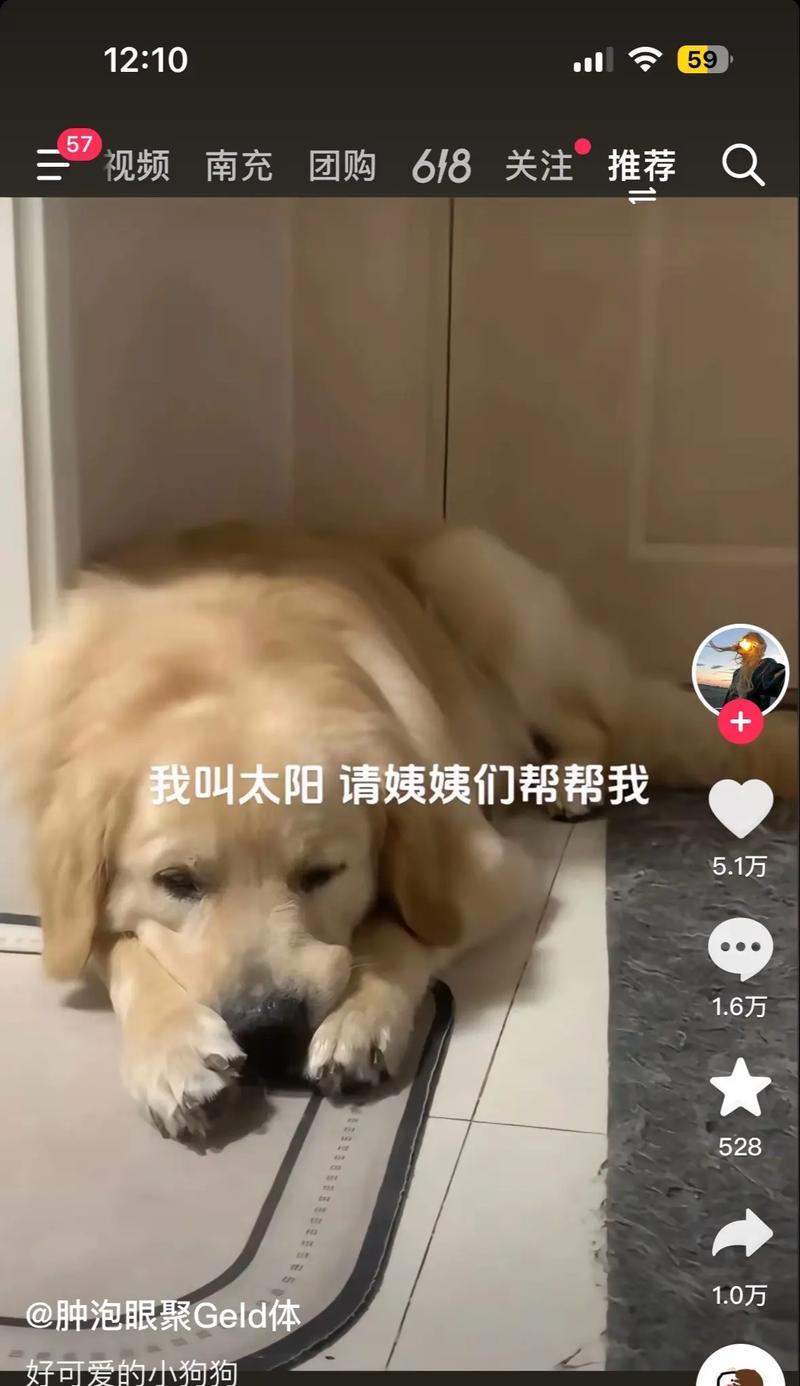This screenshot has height=1386, width=800.
Task: Switch to the 南充 local tab
Action: [239, 166]
